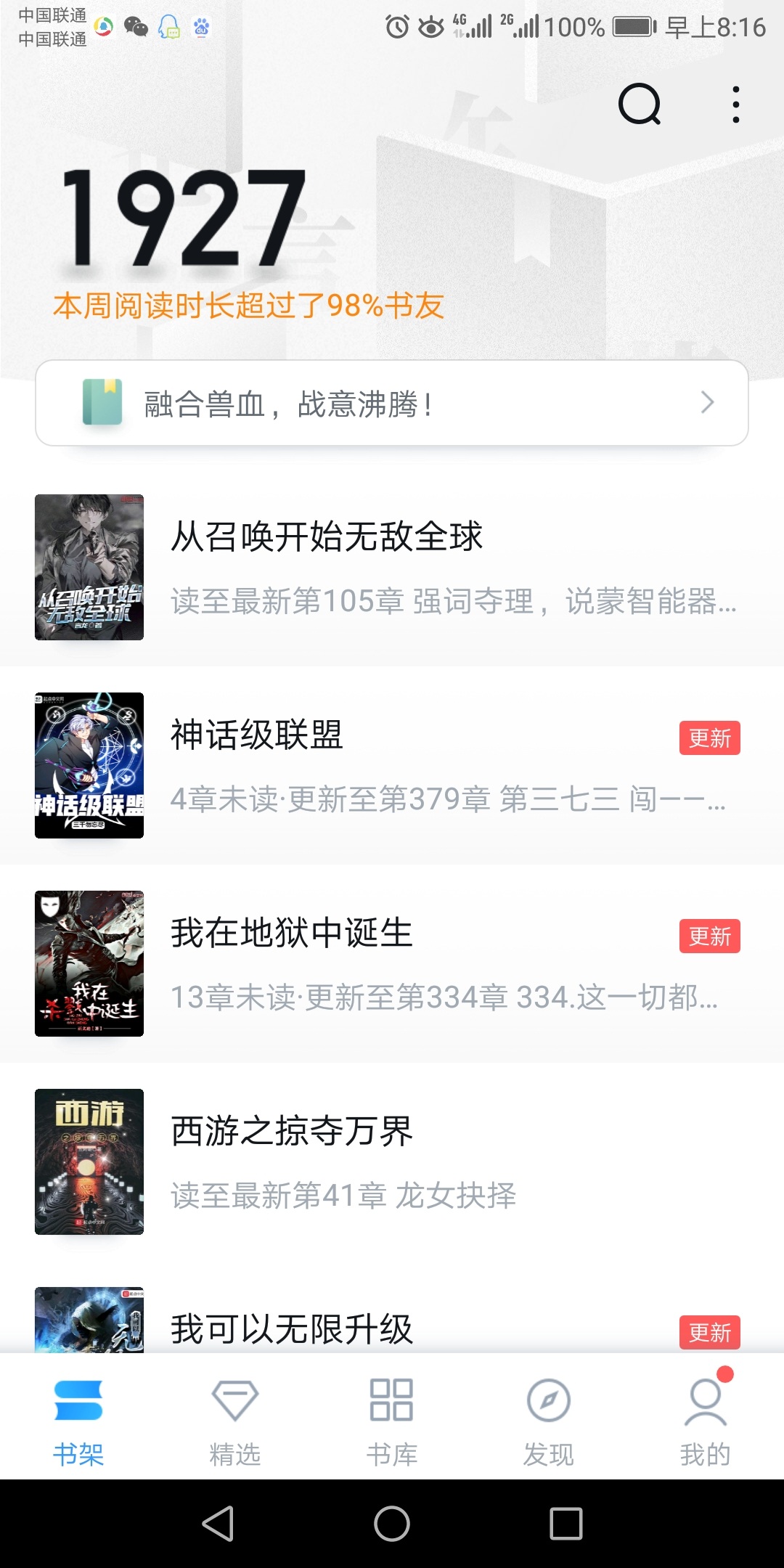784x1568 pixels.
Task: Tap the system back button
Action: click(218, 1523)
